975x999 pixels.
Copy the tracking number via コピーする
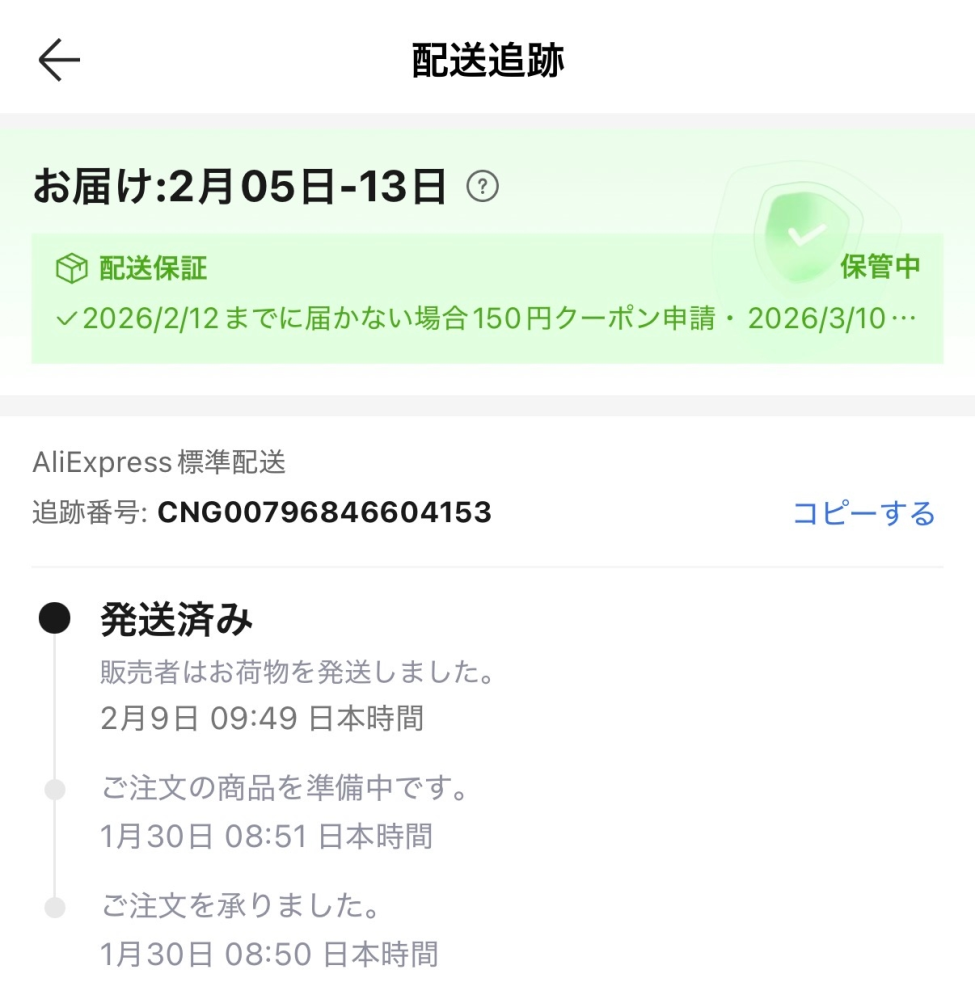866,513
